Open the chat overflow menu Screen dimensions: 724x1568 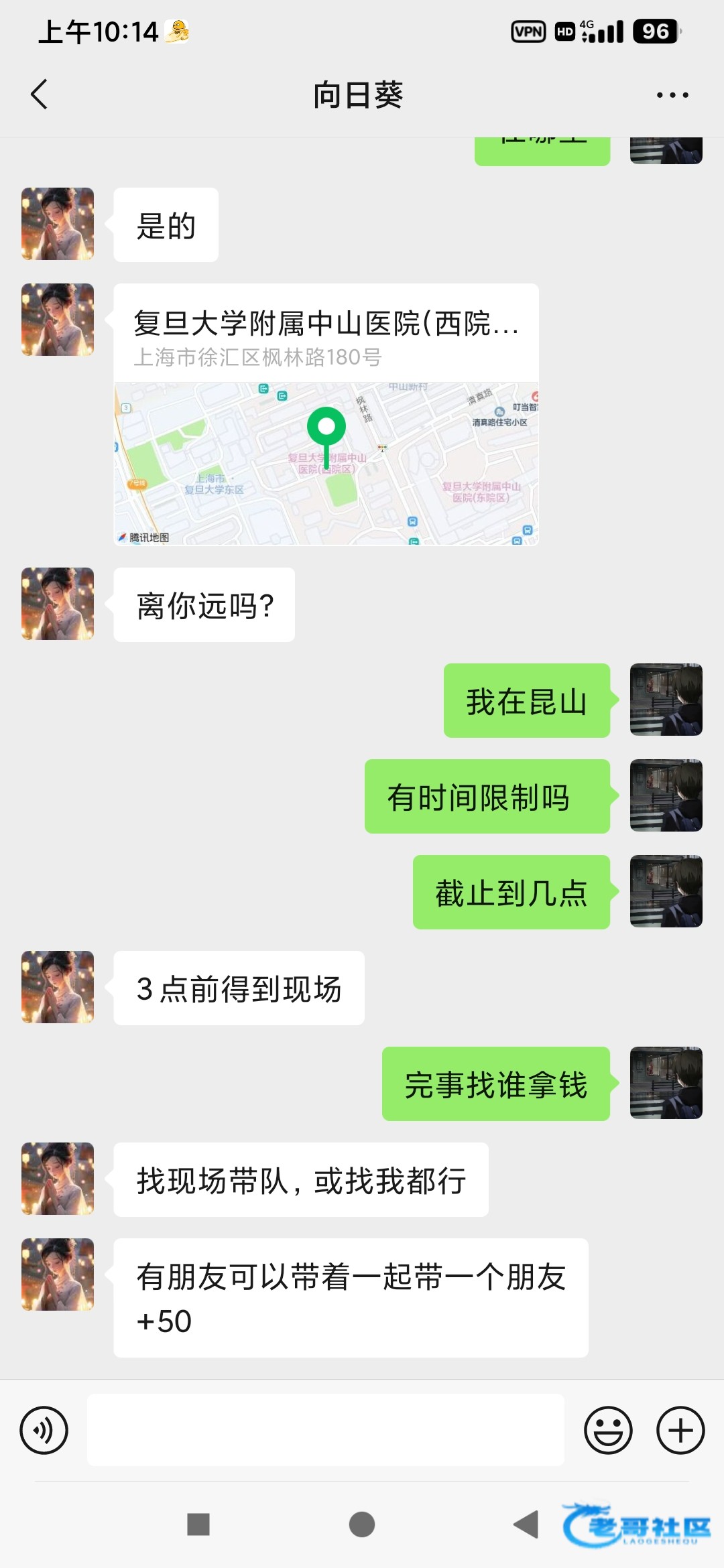[x=672, y=95]
